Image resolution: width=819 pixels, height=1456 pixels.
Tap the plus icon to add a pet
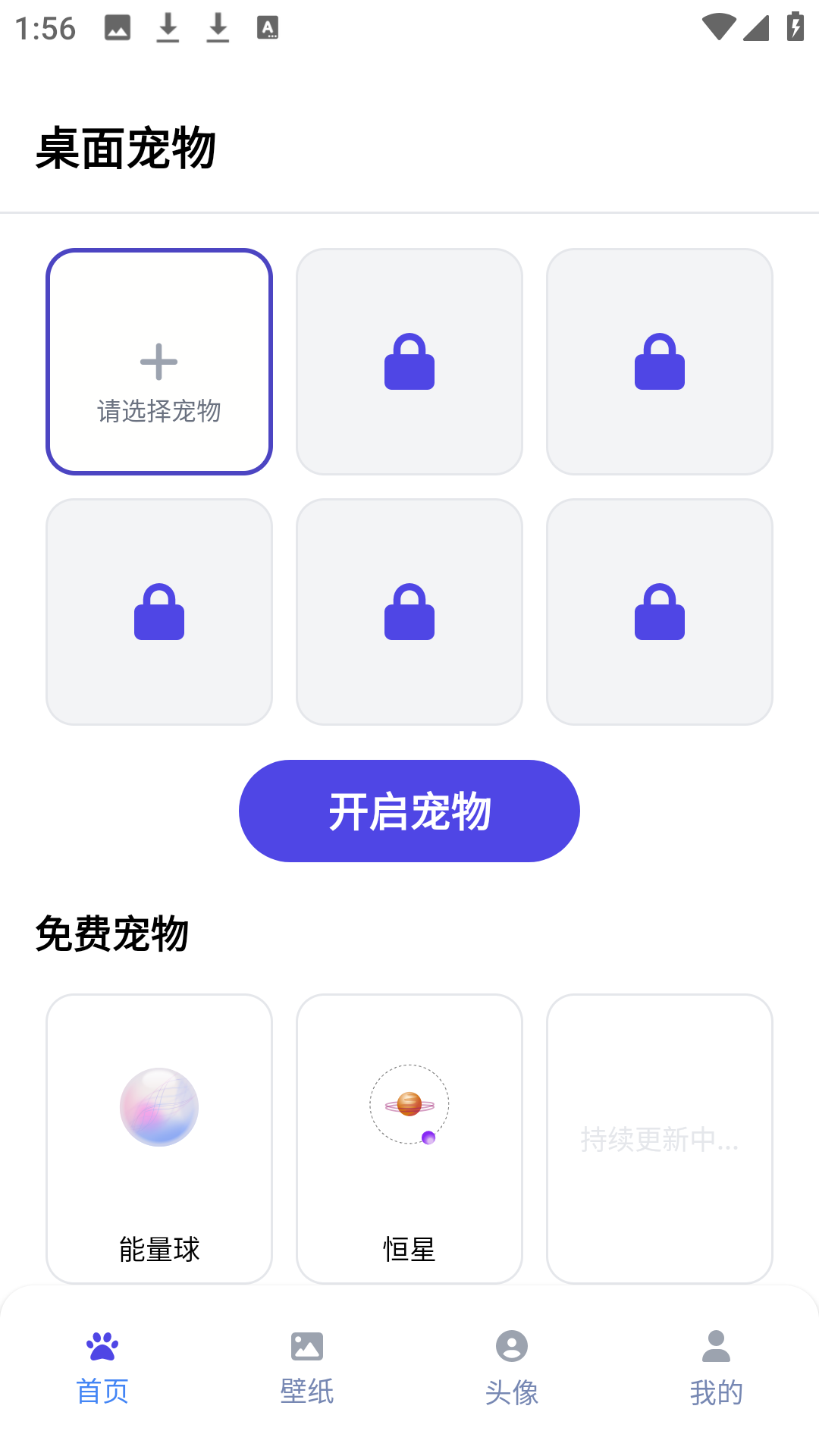158,361
